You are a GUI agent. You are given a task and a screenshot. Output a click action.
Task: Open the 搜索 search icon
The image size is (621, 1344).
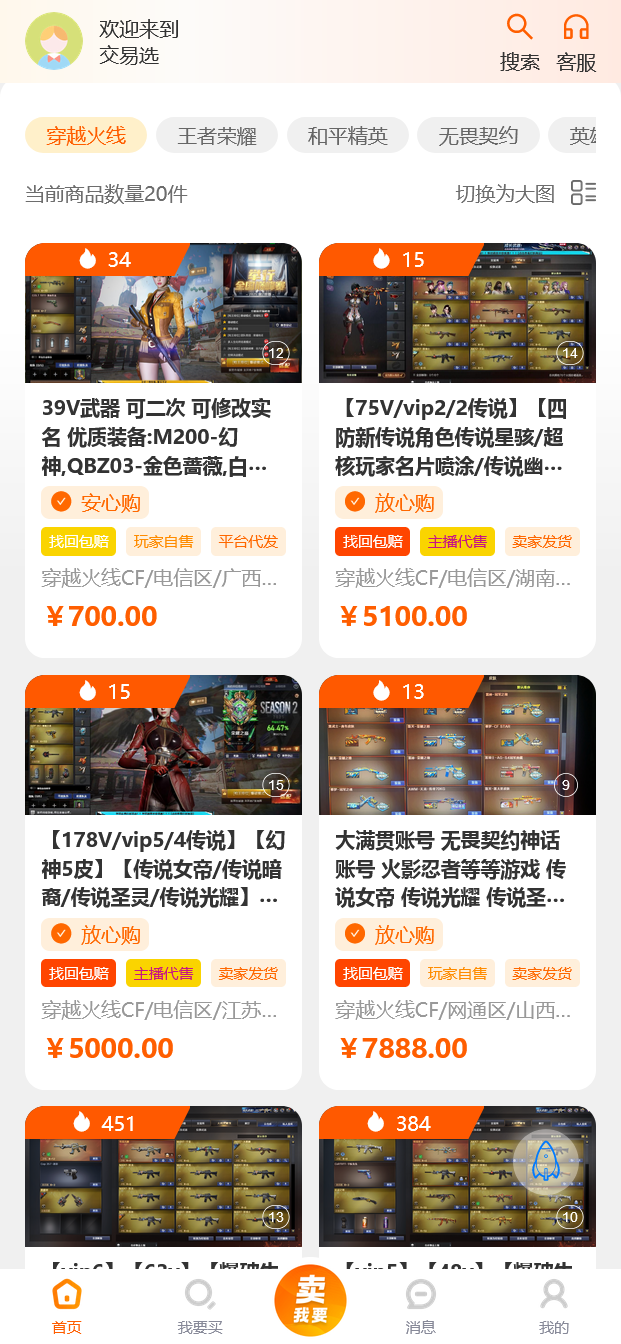point(519,42)
